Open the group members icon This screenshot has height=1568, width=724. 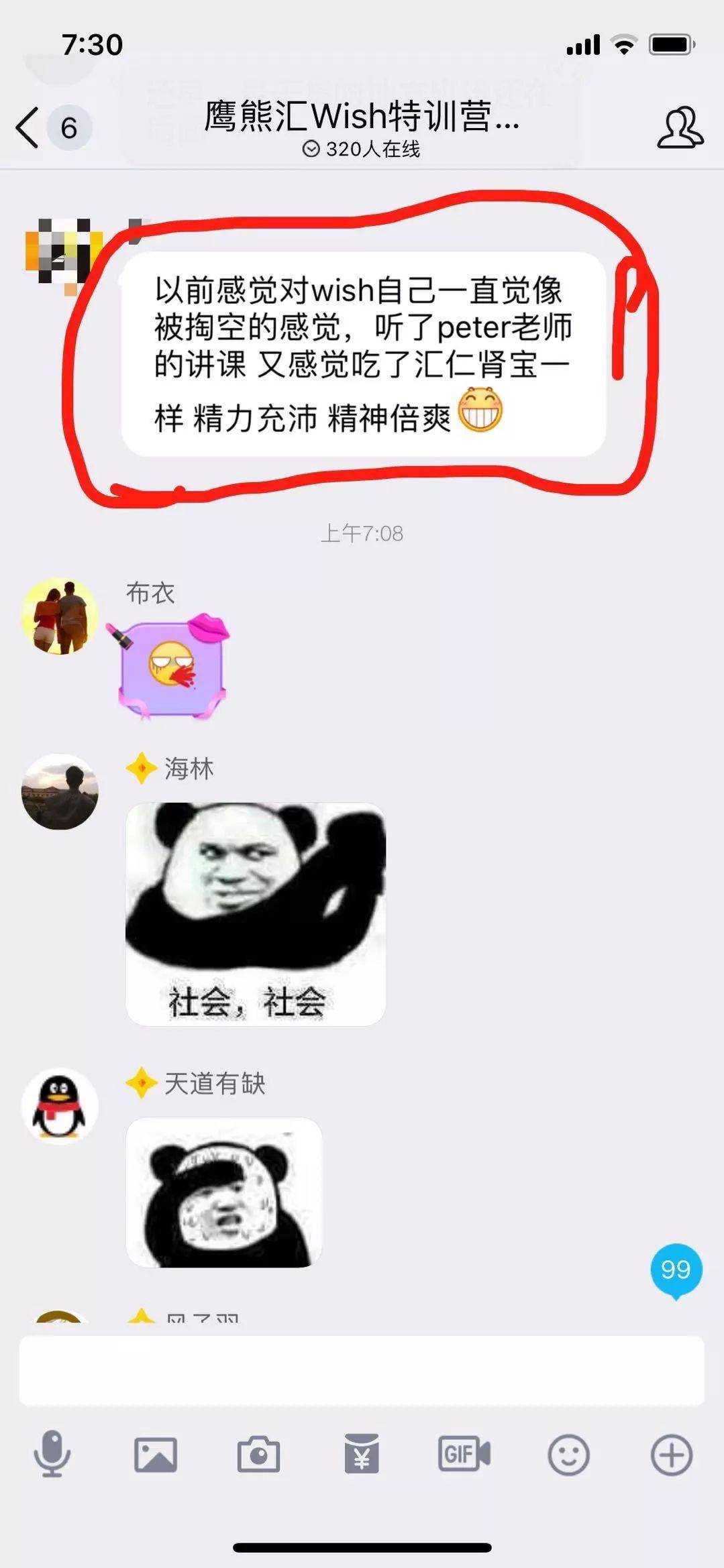click(680, 127)
